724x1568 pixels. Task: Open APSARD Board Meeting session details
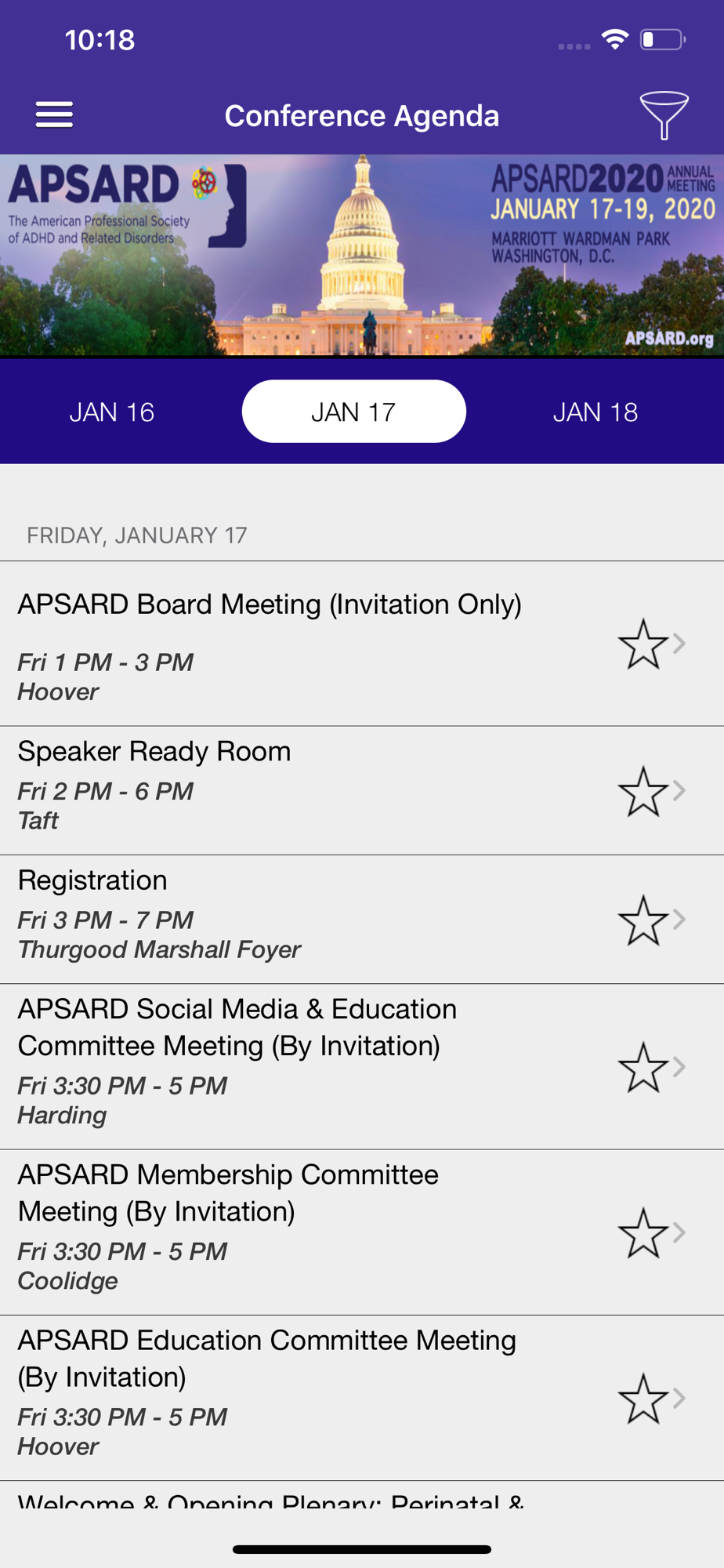click(362, 644)
